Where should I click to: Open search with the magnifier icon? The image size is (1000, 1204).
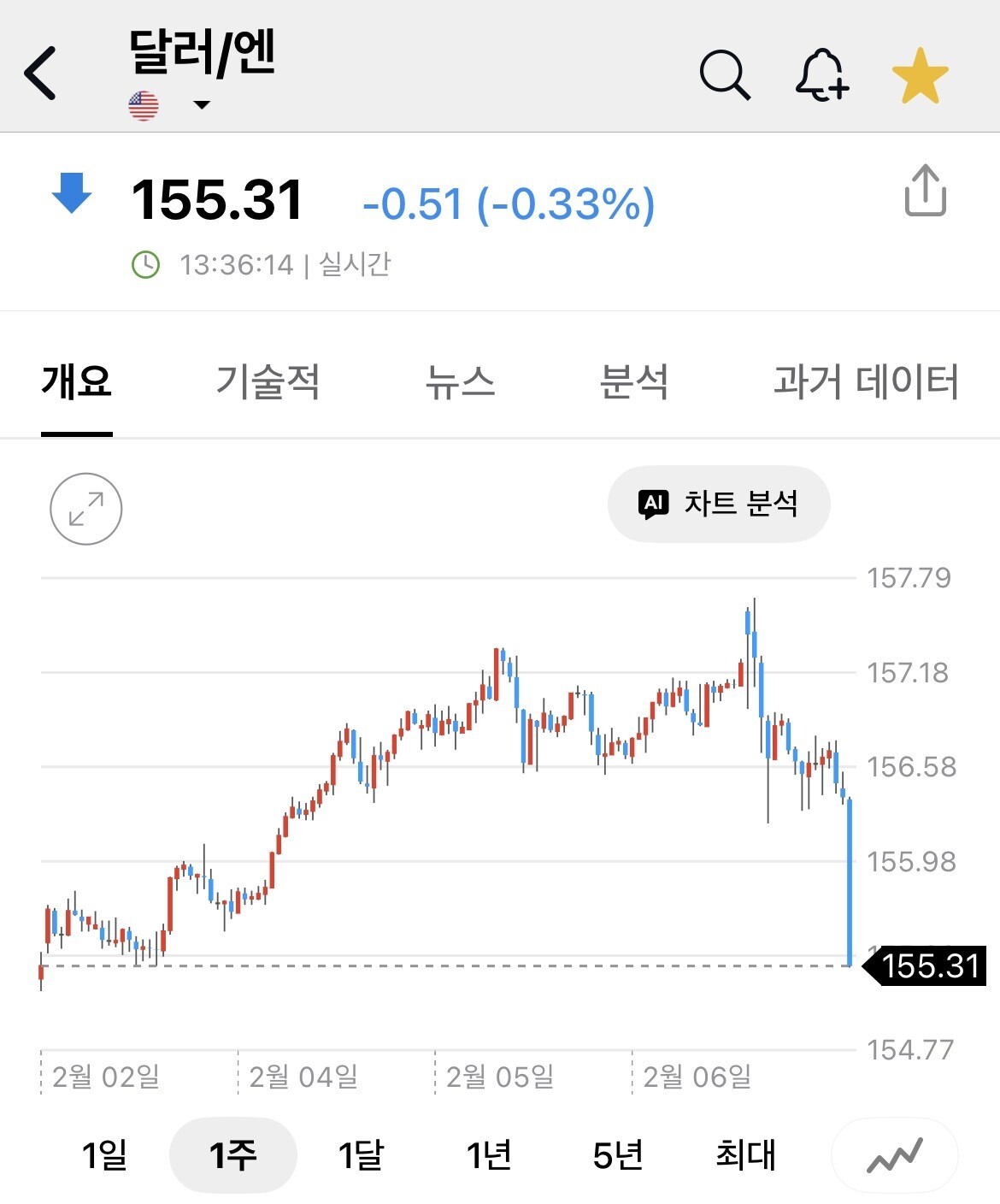[x=725, y=75]
